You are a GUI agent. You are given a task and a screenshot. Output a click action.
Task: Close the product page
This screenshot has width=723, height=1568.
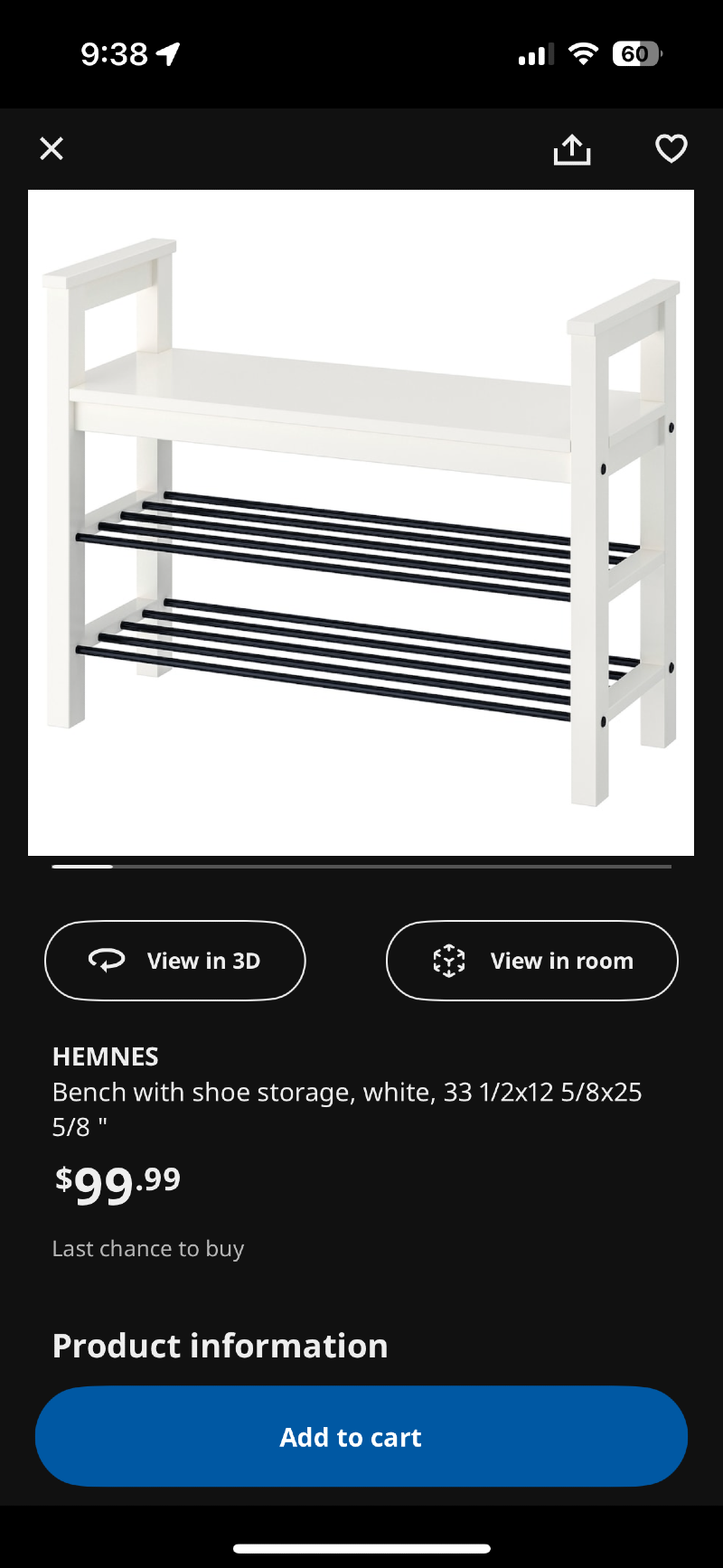52,148
